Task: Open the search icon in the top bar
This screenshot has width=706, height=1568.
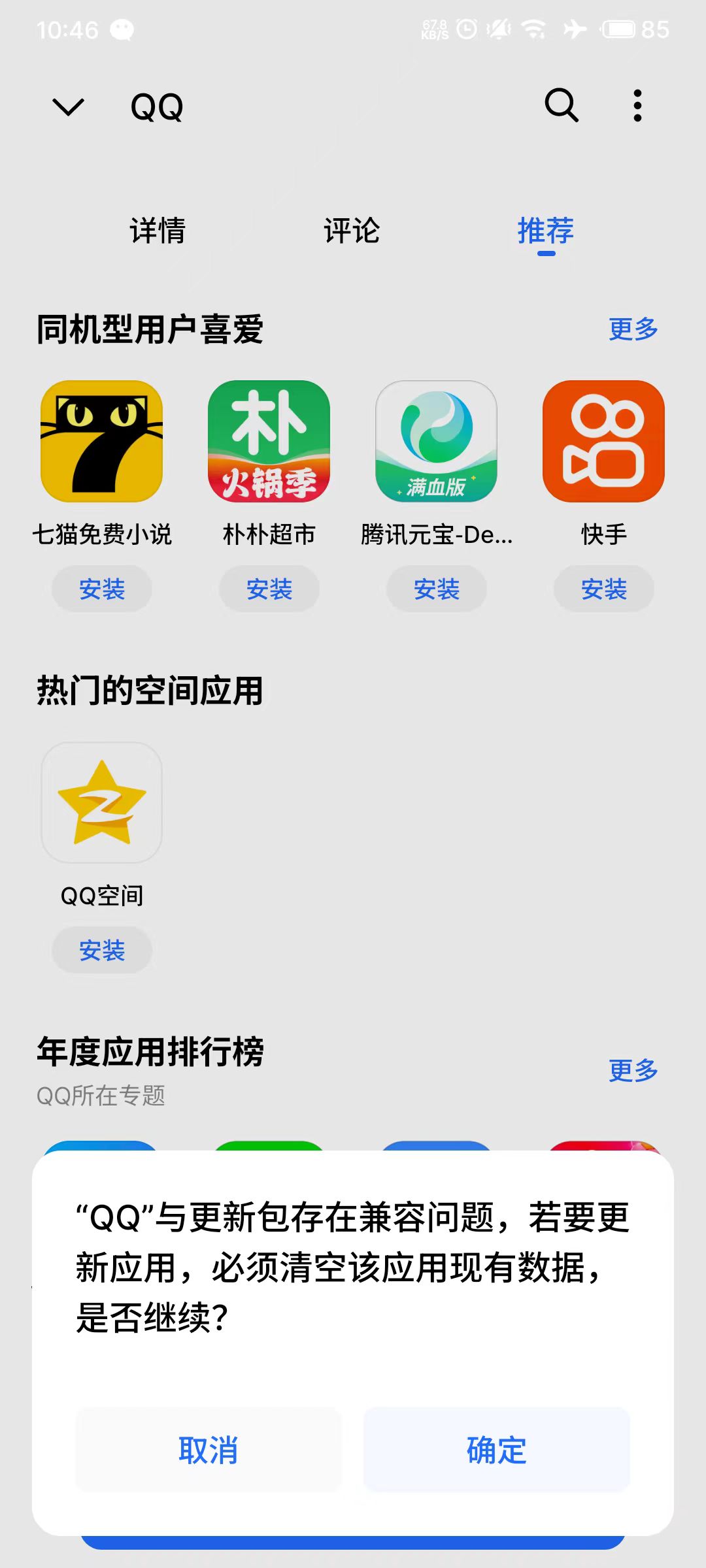Action: (x=562, y=105)
